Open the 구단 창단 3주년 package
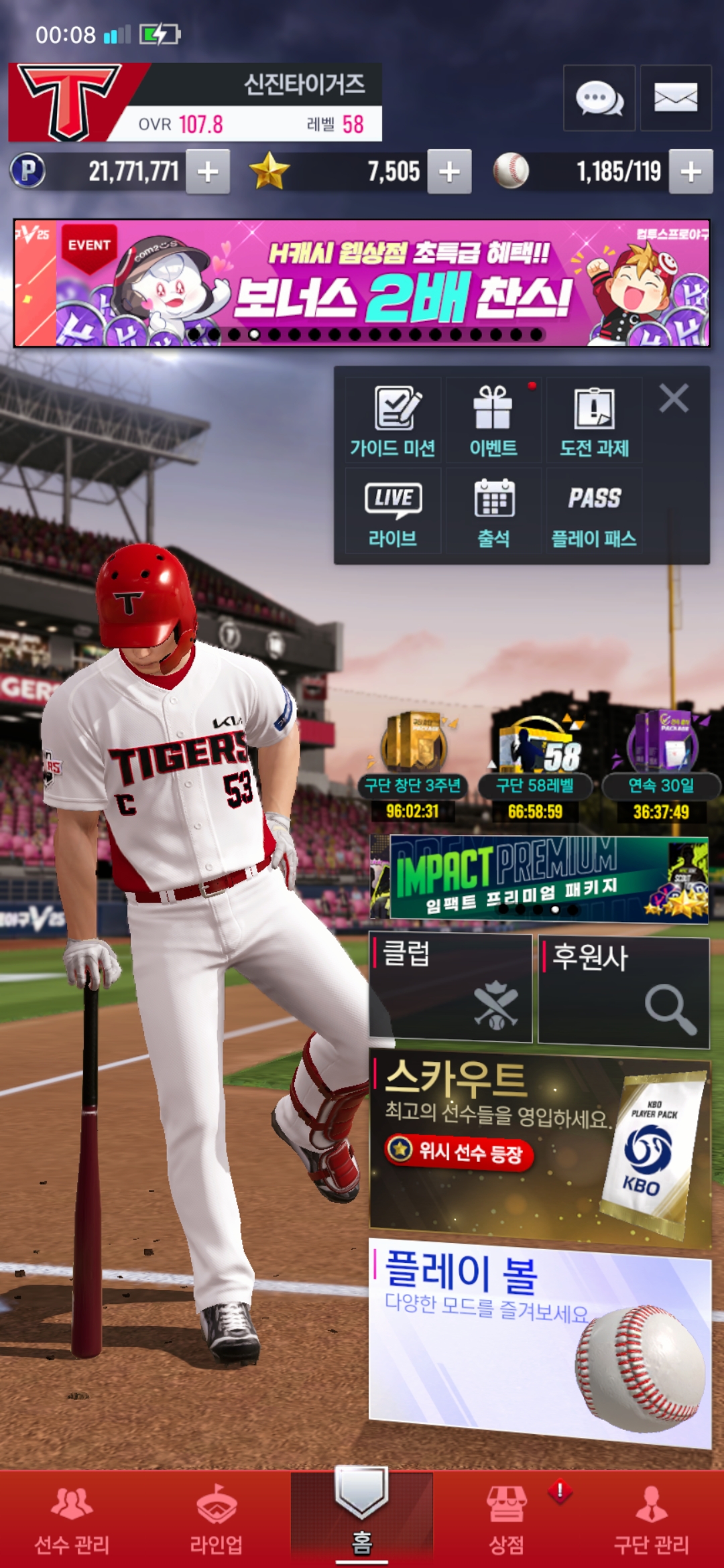The width and height of the screenshot is (724, 1568). pyautogui.click(x=412, y=767)
